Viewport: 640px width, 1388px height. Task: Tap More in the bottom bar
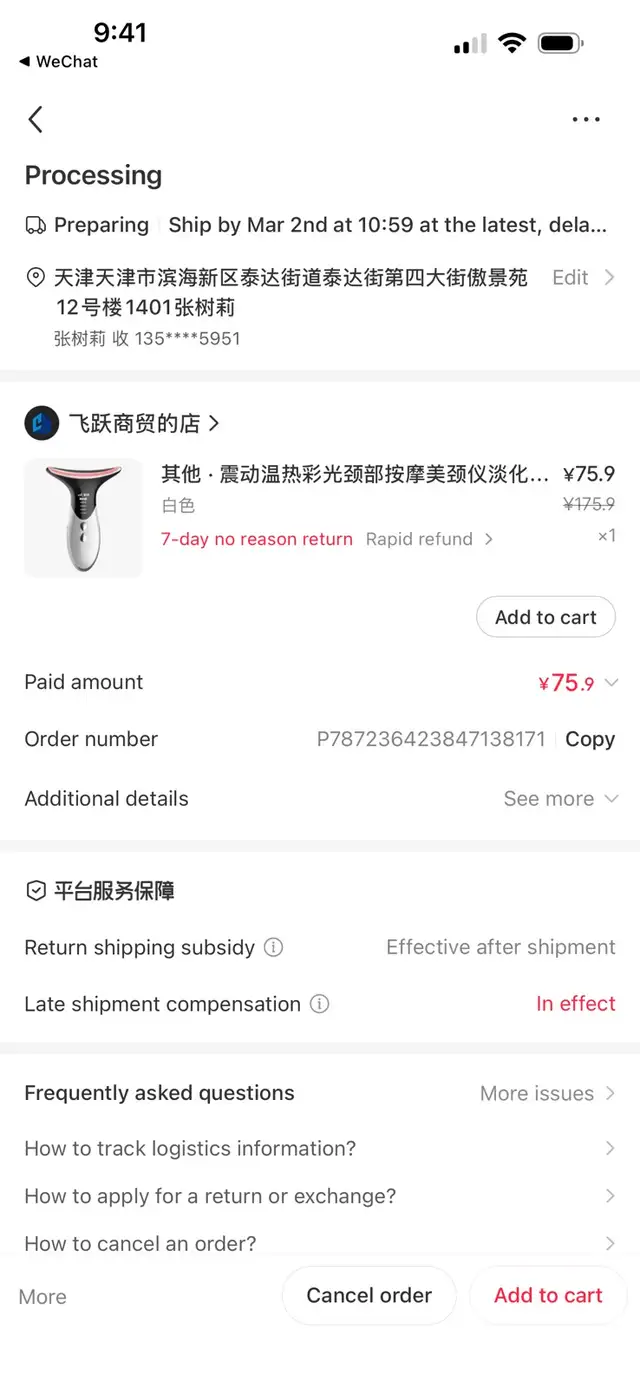(43, 1297)
